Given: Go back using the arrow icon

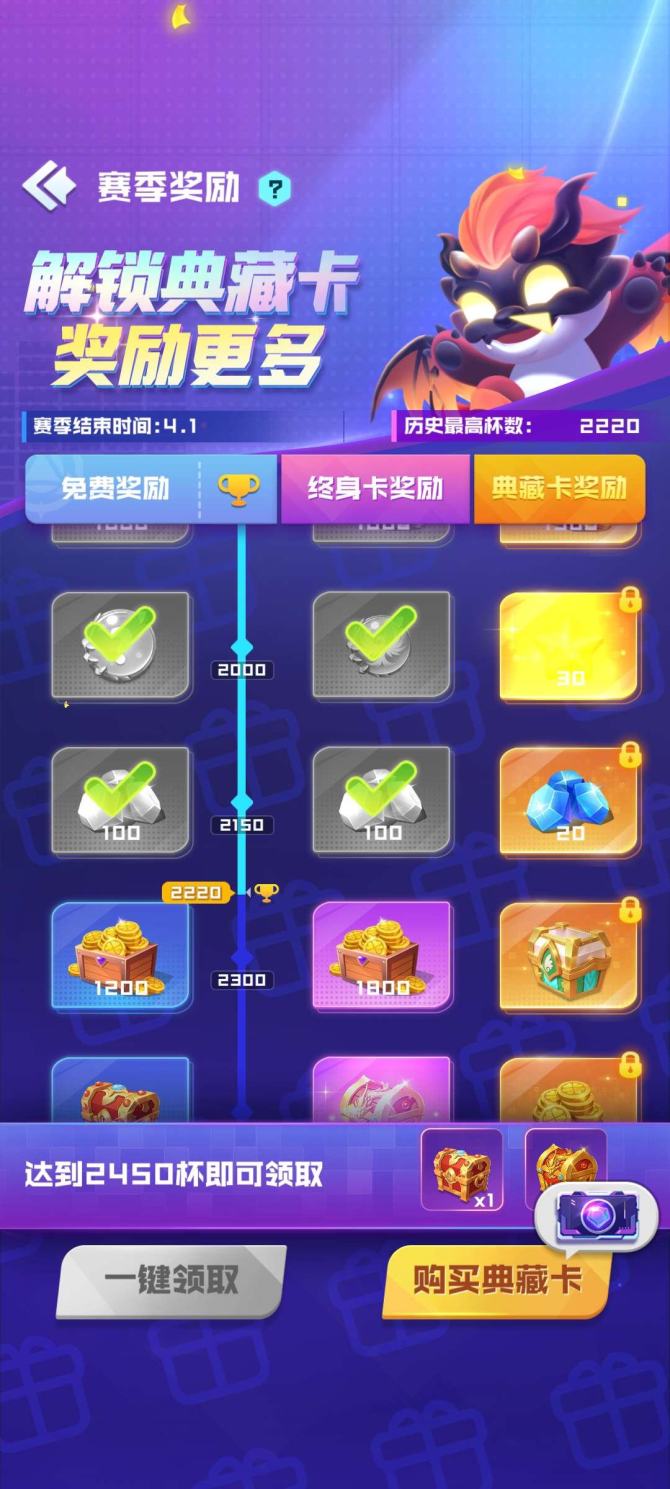Looking at the screenshot, I should click(x=48, y=186).
